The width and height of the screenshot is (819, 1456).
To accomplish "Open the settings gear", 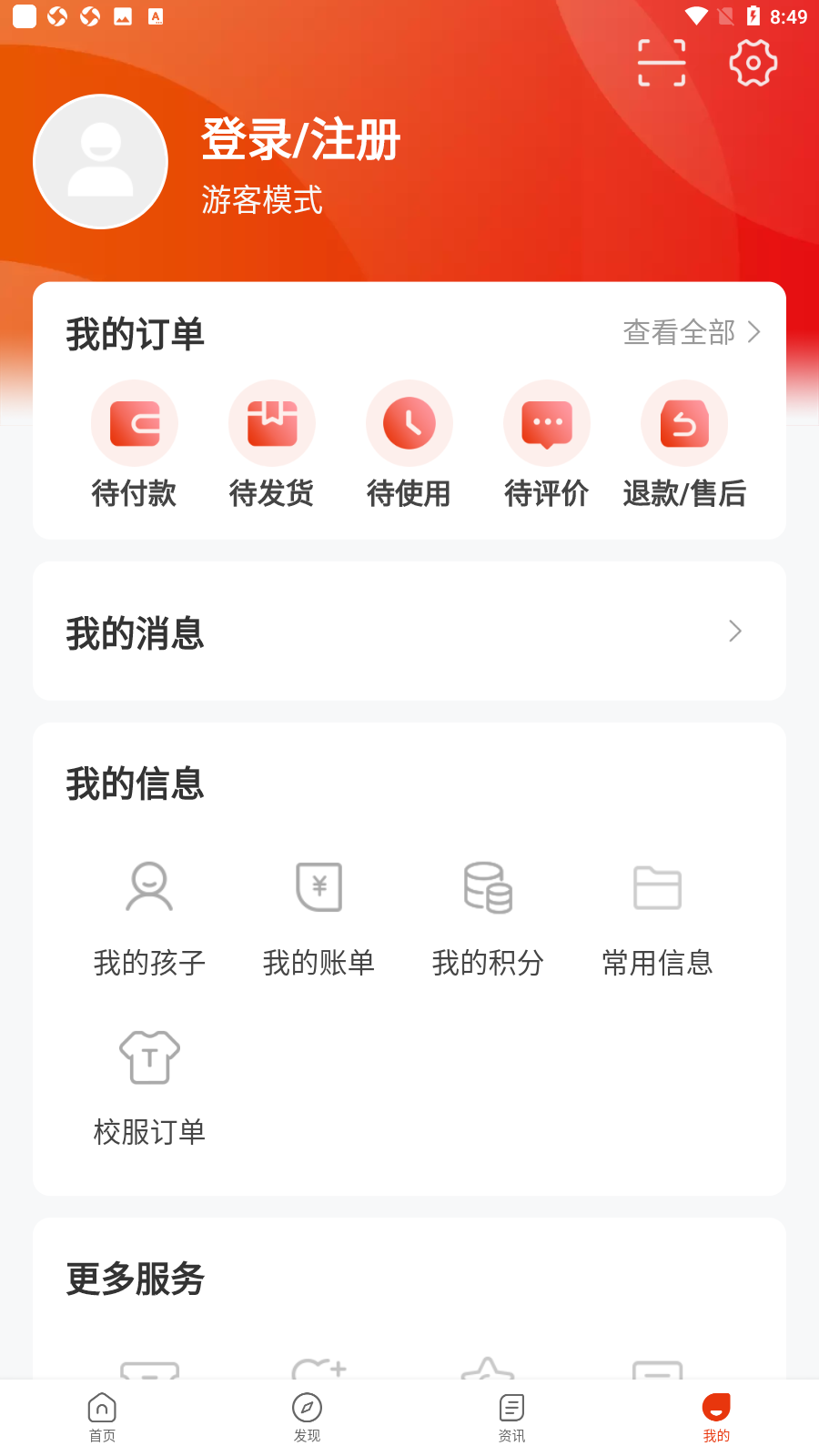I will point(753,63).
